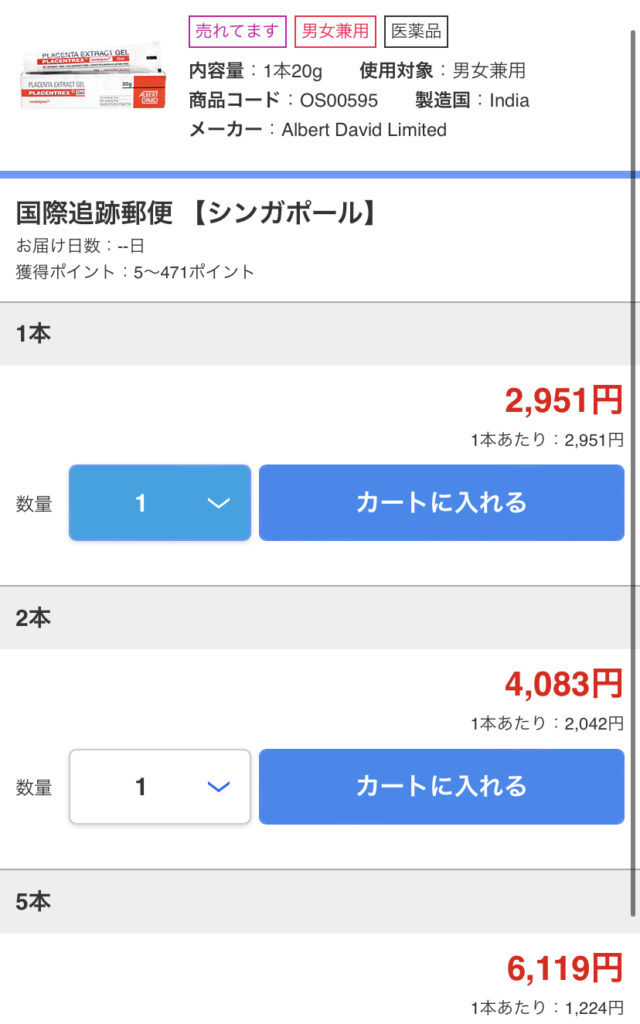This screenshot has height=1024, width=640.
Task: Tap the Placentrex gel product image
Action: [x=93, y=77]
